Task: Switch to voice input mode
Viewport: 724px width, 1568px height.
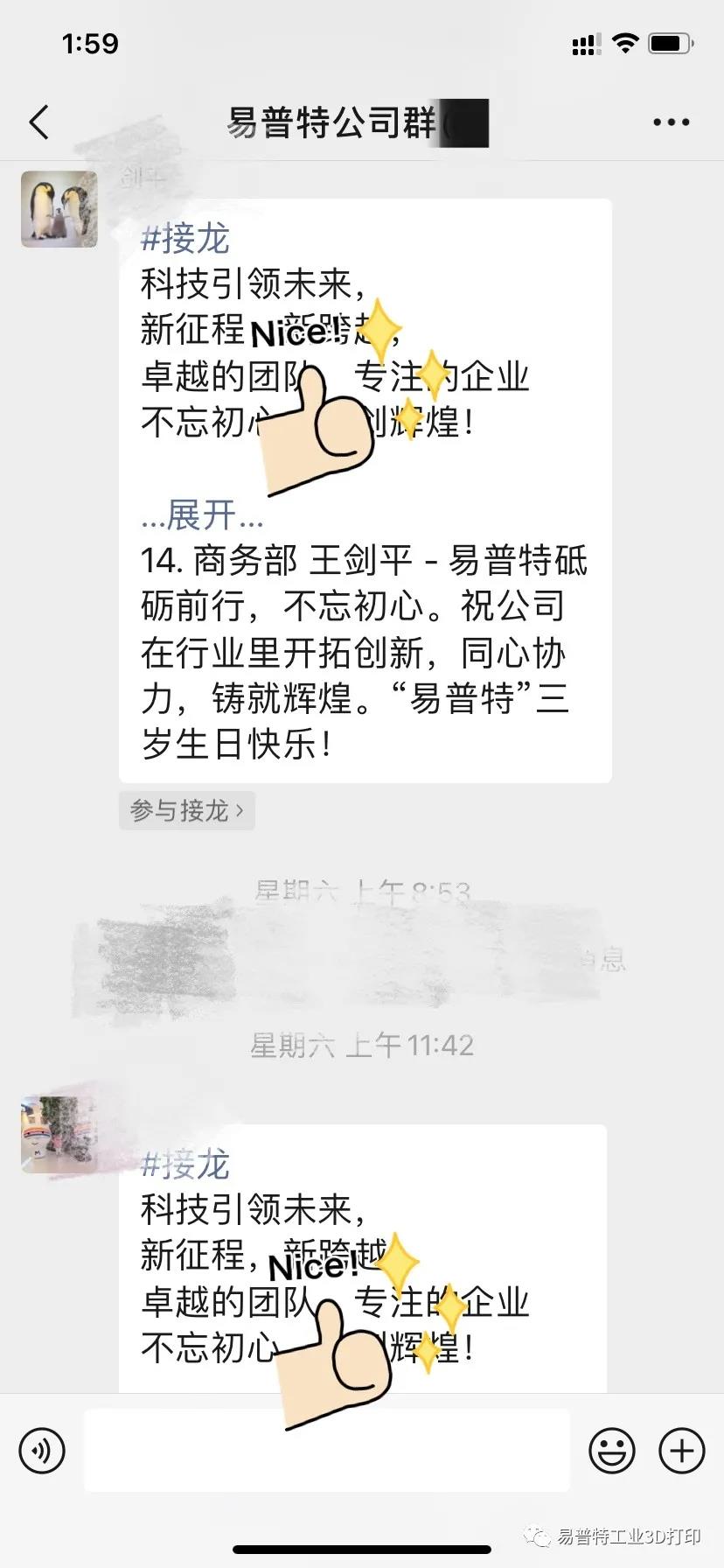Action: tap(42, 1451)
